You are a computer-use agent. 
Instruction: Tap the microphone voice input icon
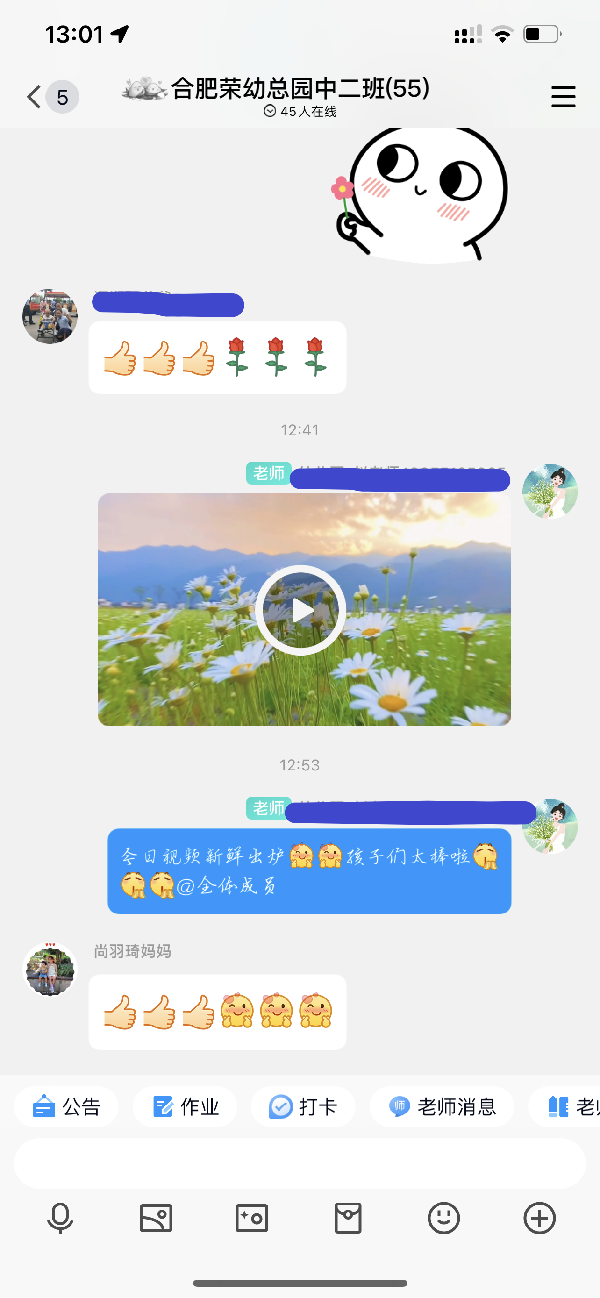(60, 1218)
